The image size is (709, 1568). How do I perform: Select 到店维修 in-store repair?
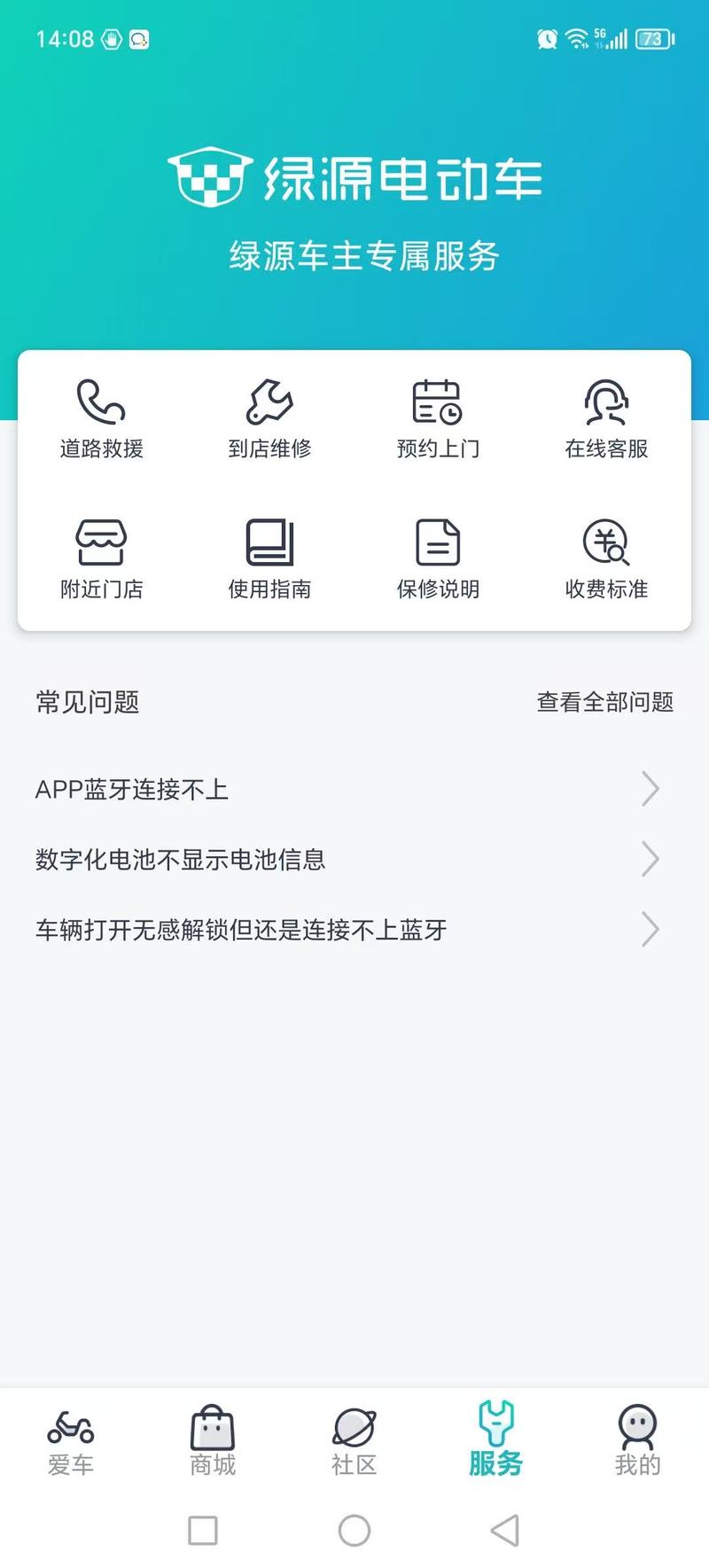tap(269, 420)
